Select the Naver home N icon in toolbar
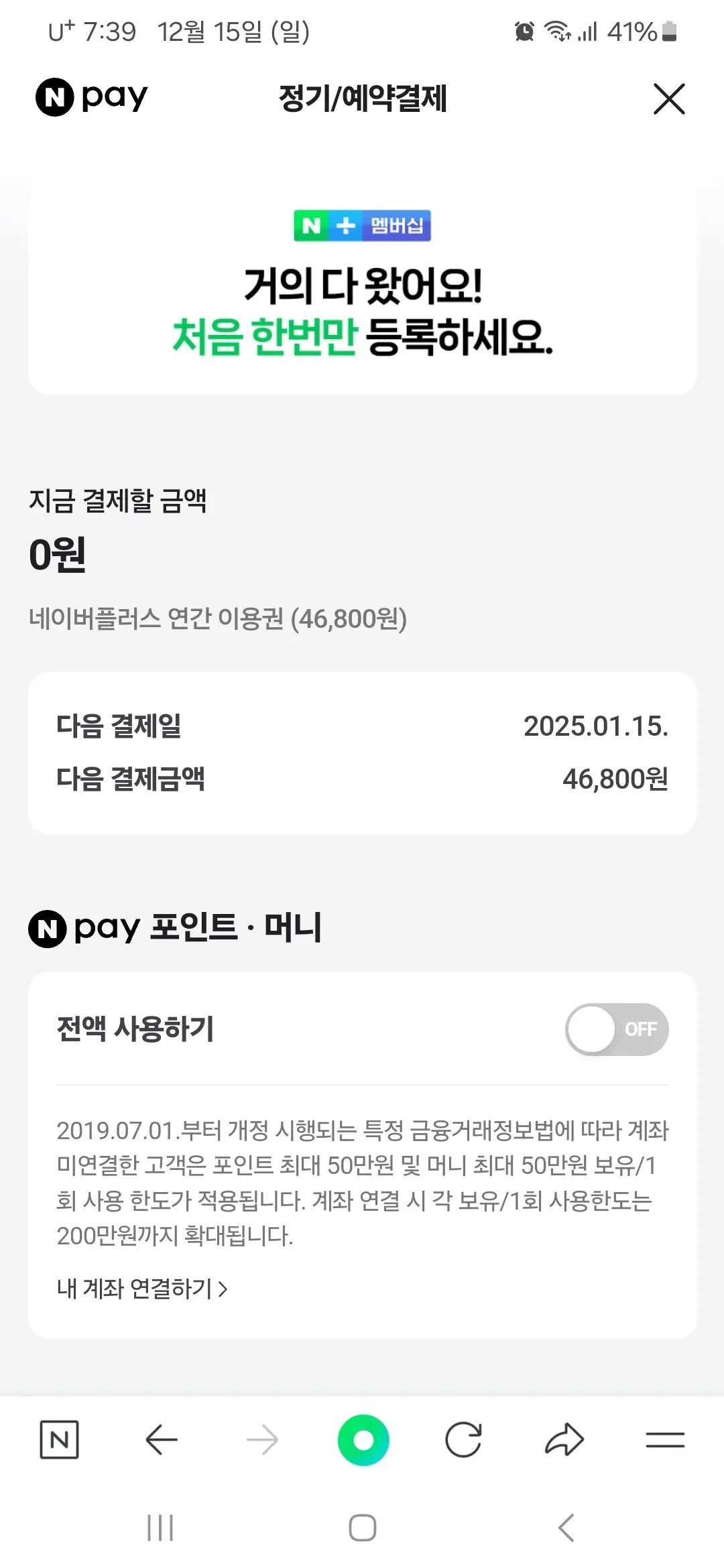The image size is (724, 1568). coord(60,1438)
